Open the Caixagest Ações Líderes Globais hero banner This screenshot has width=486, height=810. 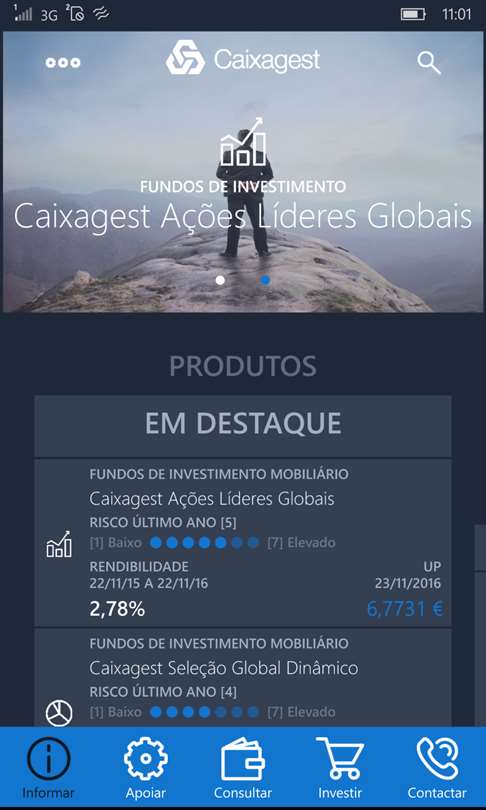243,172
